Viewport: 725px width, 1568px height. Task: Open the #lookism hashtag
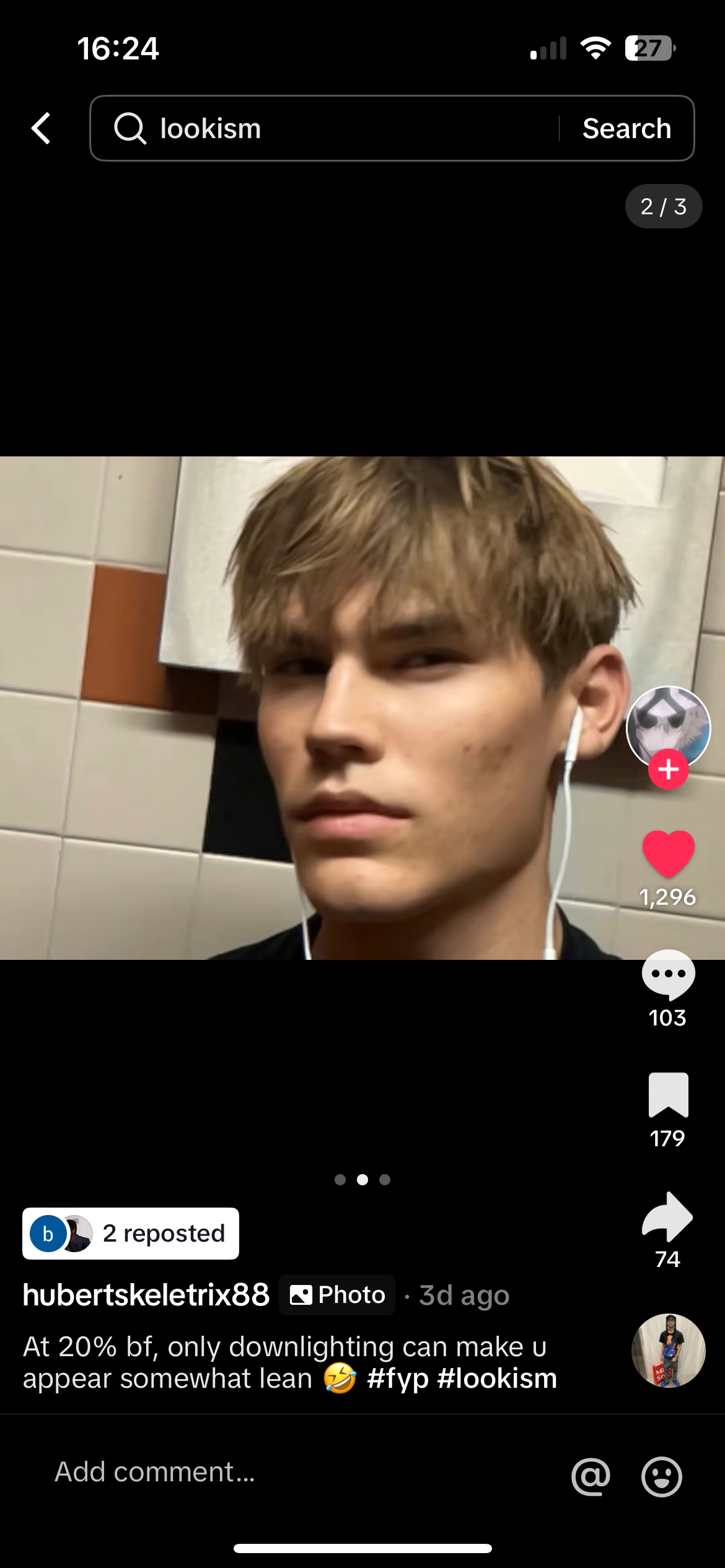pyautogui.click(x=497, y=1379)
